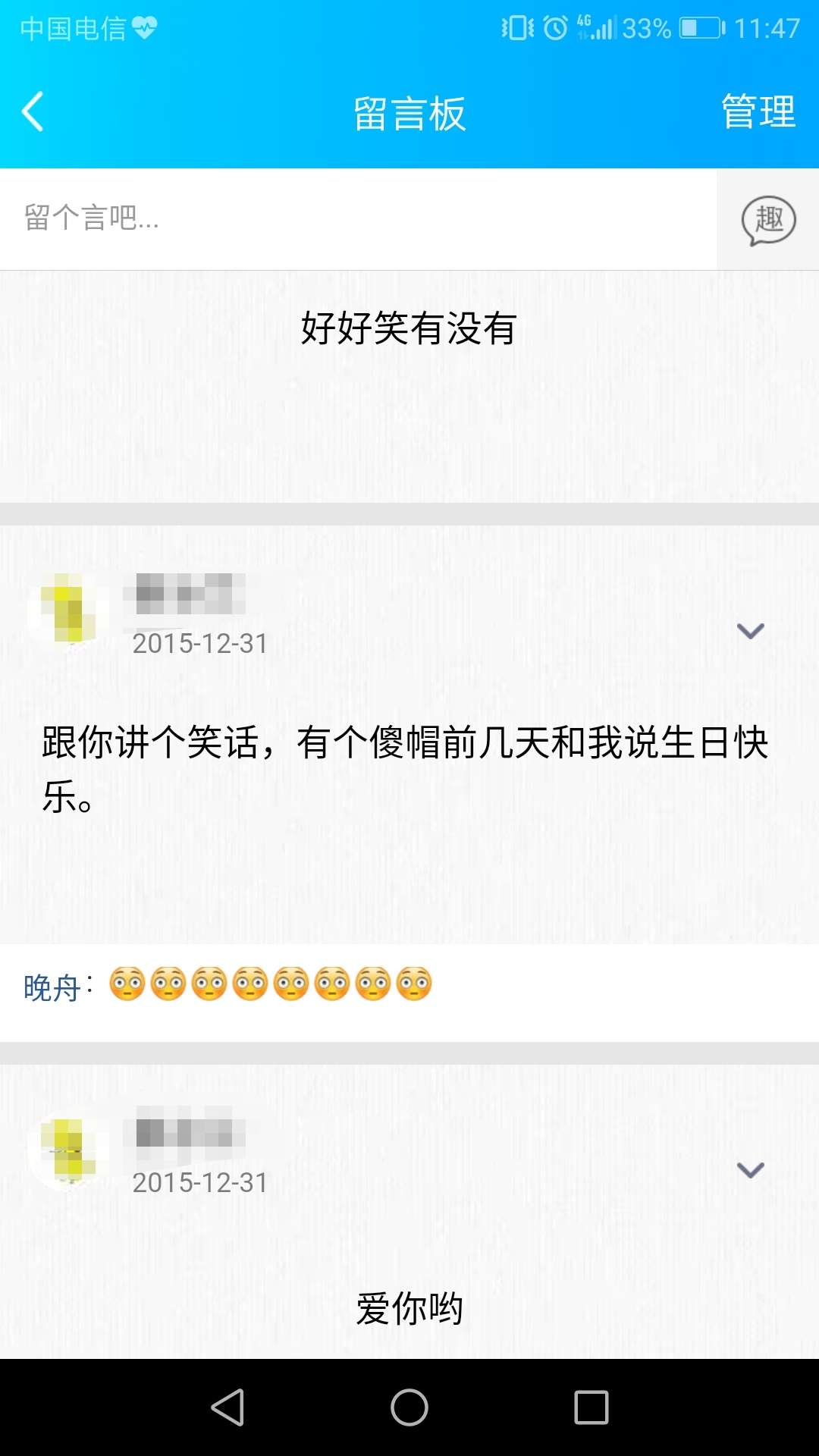Expand options on the second 2015-12-31 comment
Screen dimensions: 819x1456
[x=750, y=1168]
